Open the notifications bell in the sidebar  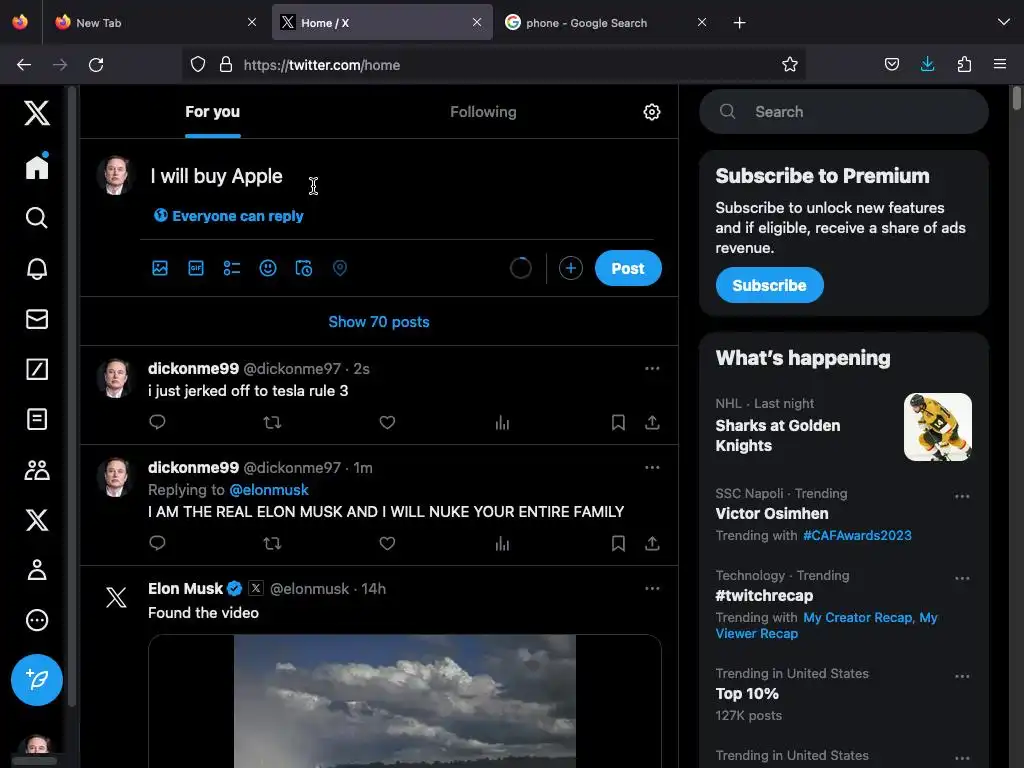click(x=37, y=268)
